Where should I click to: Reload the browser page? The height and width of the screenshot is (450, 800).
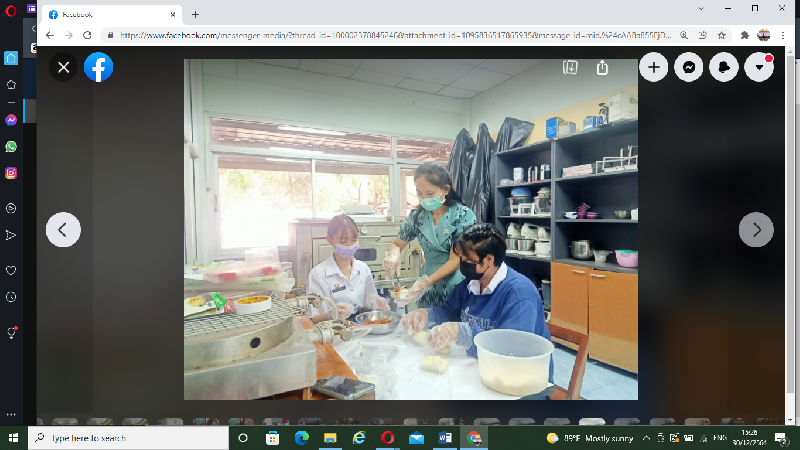(x=87, y=35)
